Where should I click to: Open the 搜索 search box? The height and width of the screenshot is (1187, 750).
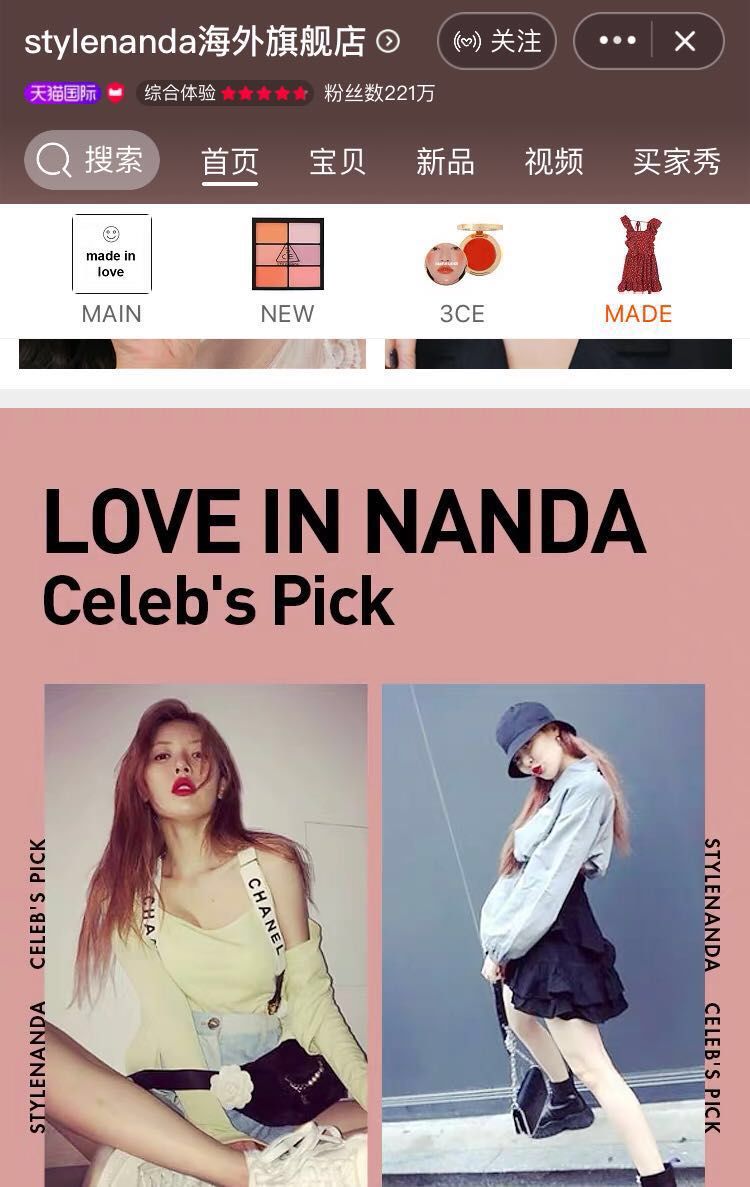(92, 160)
